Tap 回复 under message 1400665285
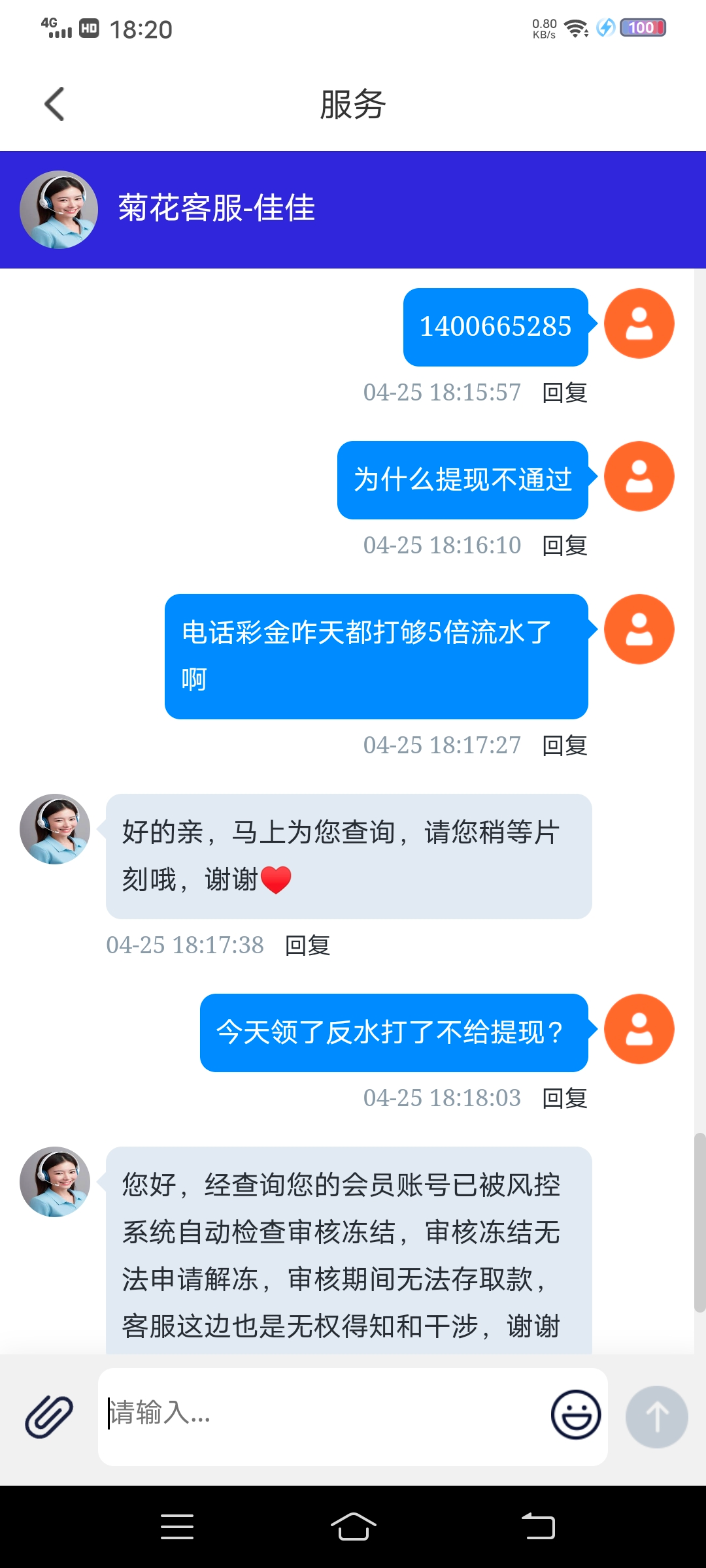 565,393
